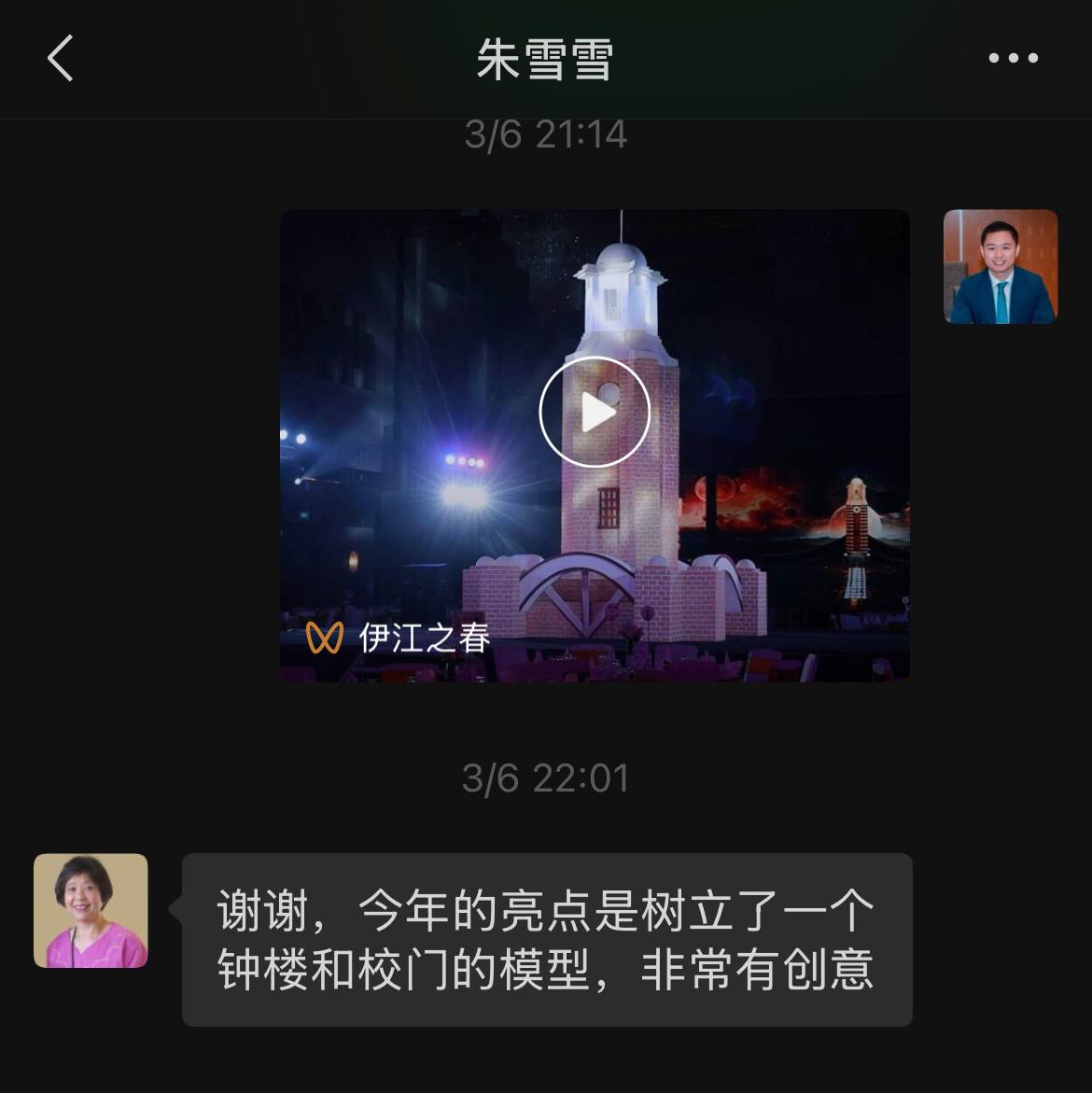Open the sender's avatar in the blue suit

pos(1000,267)
